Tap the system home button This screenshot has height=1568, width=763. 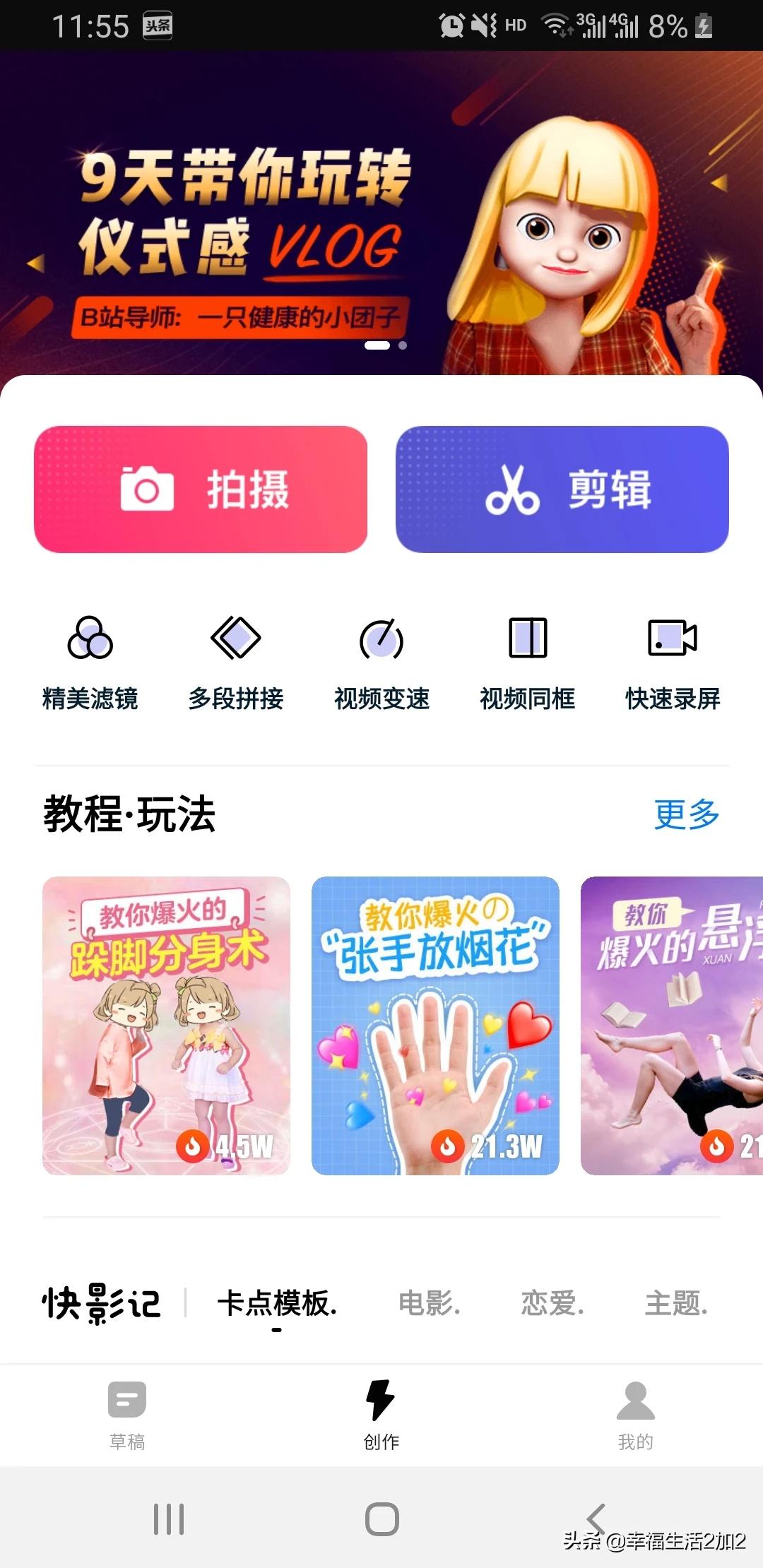click(x=381, y=1519)
